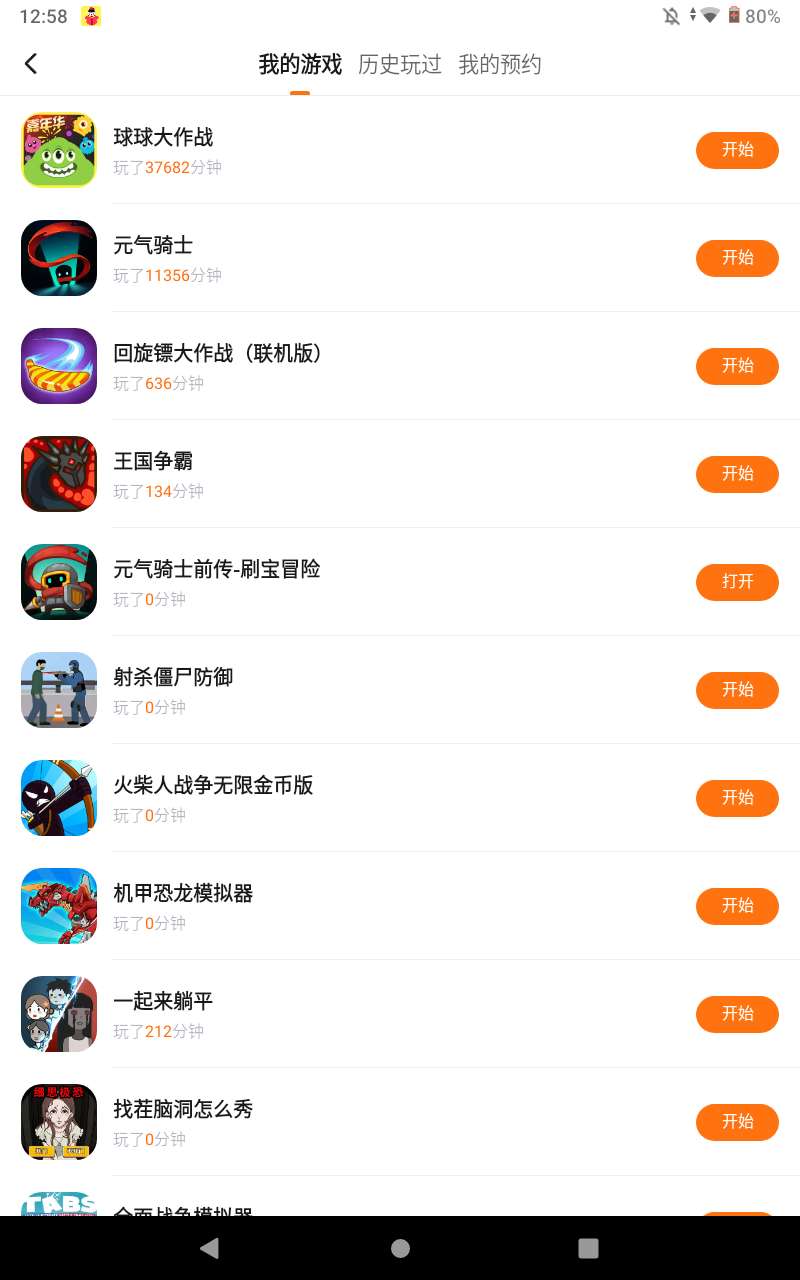Open the 元气骑士 game details row

(350, 258)
